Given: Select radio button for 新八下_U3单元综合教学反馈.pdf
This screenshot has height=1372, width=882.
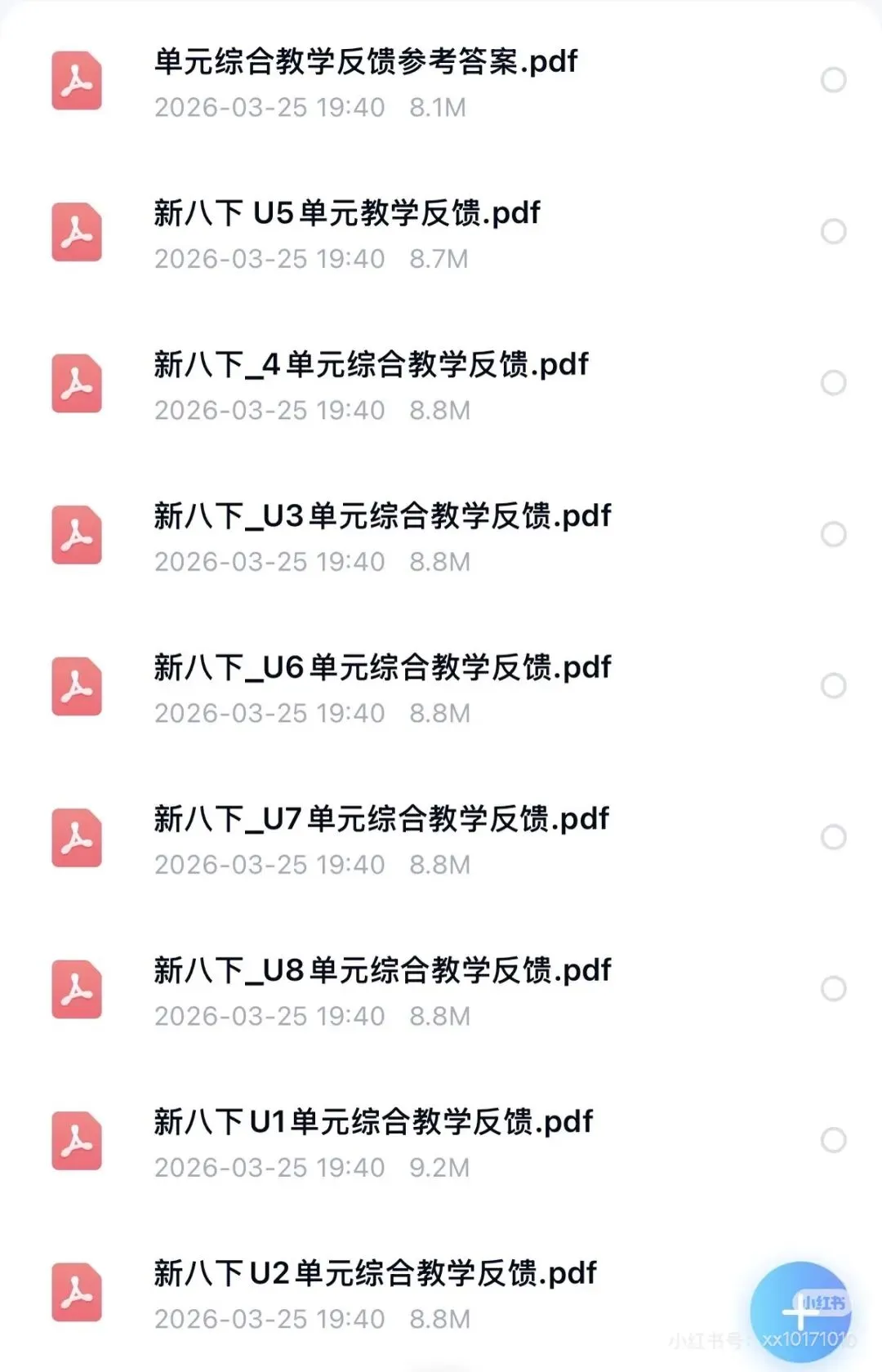Looking at the screenshot, I should tap(833, 534).
